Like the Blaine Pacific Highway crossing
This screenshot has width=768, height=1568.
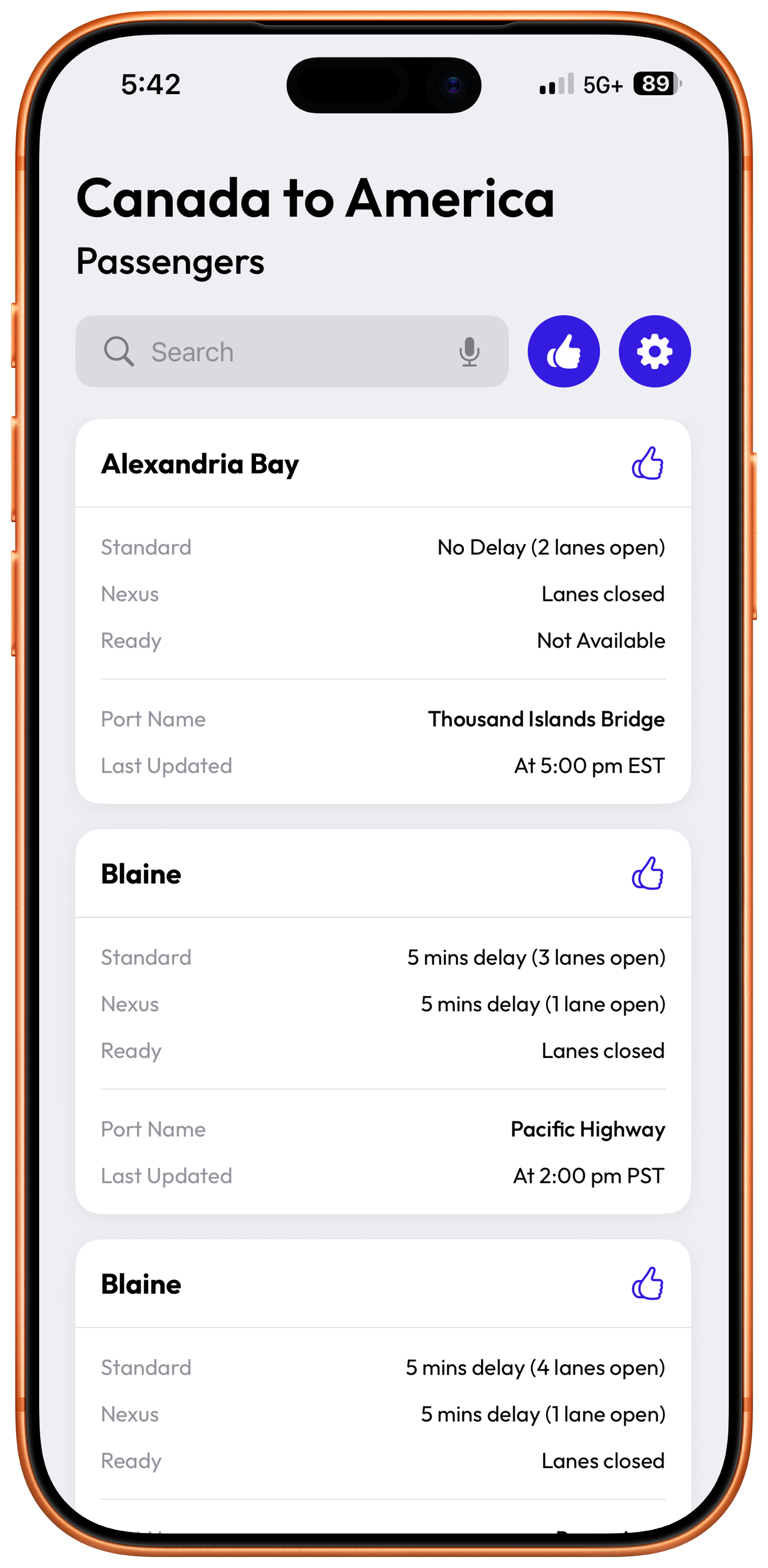point(647,873)
